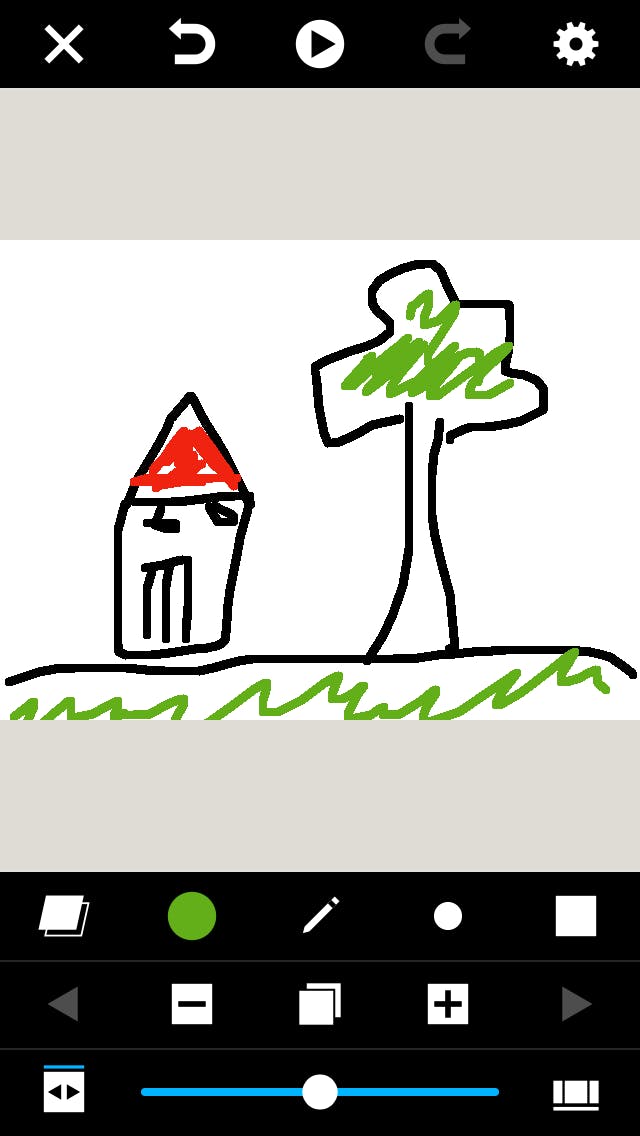
Task: Go to the next frame arrow
Action: (576, 1003)
